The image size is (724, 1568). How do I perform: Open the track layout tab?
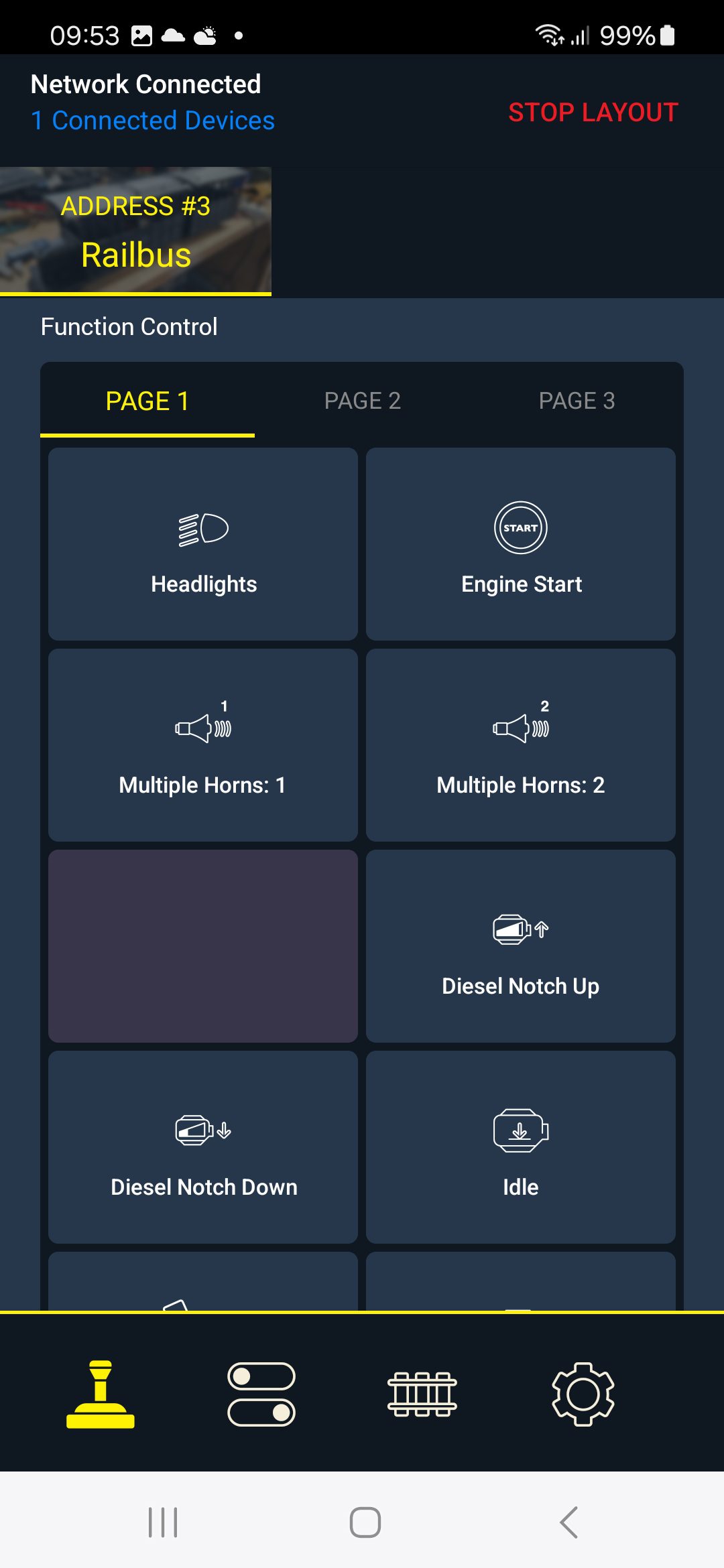(x=422, y=1394)
